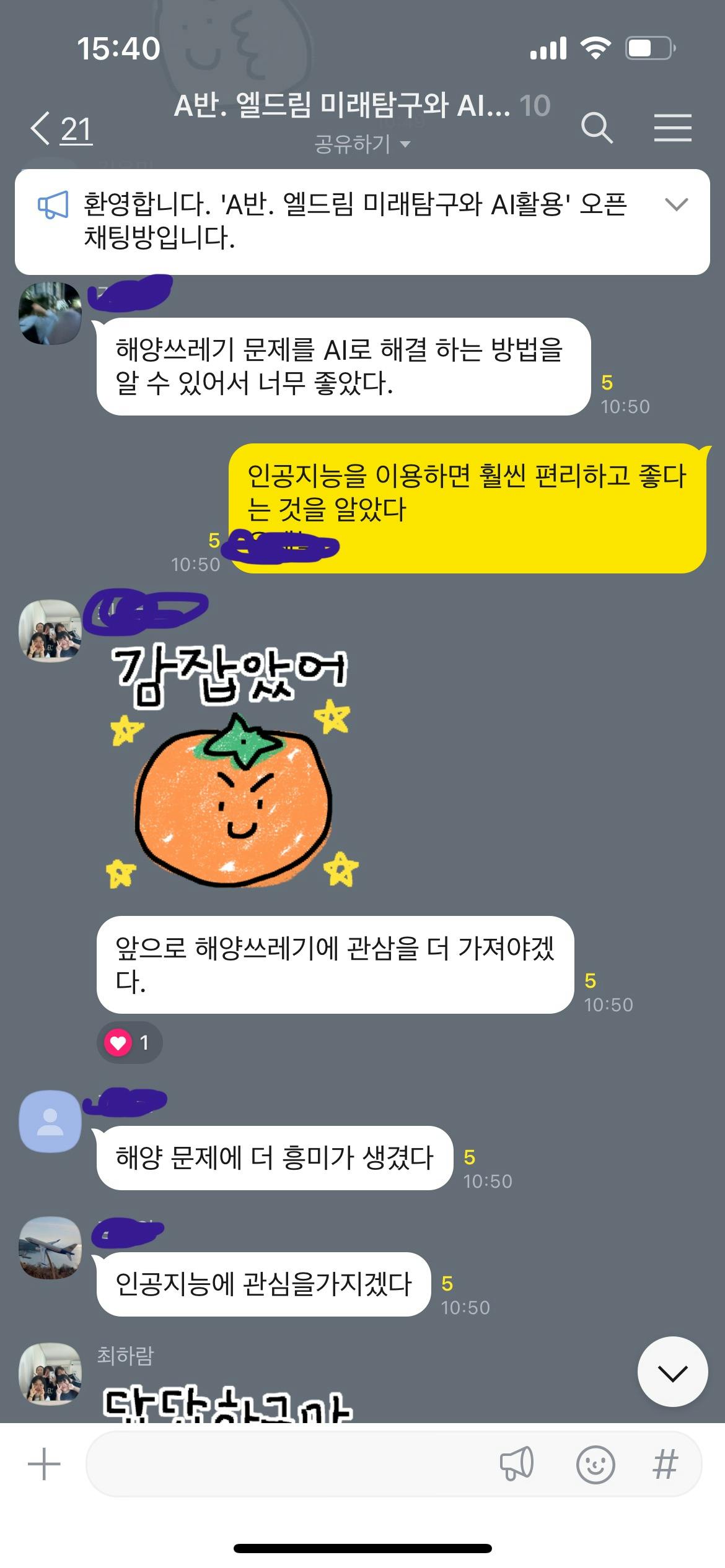Open the emoticon picker
The height and width of the screenshot is (1568, 725).
pyautogui.click(x=595, y=1465)
